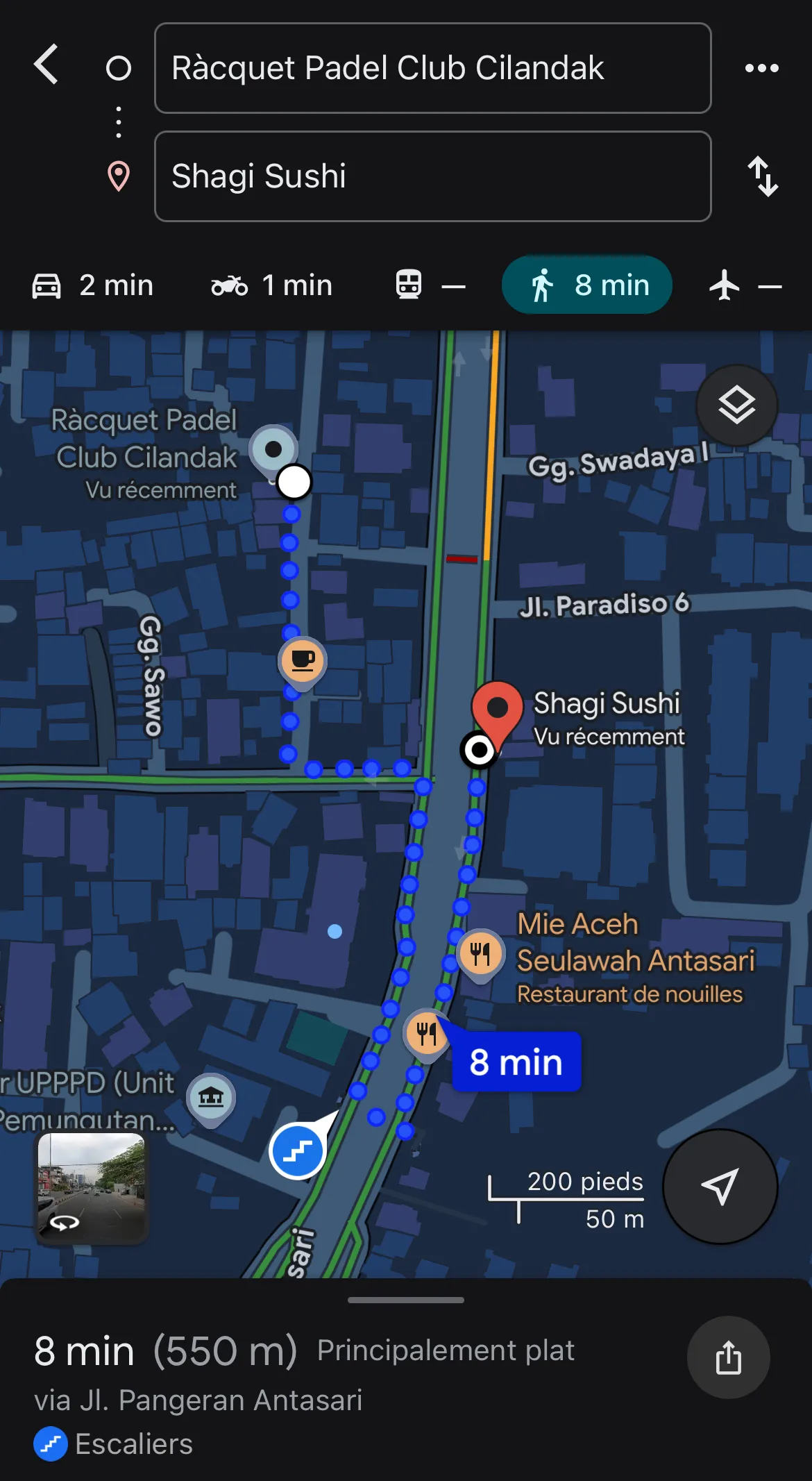Image resolution: width=812 pixels, height=1481 pixels.
Task: Switch to motorcycle directions, 1 min
Action: pos(272,285)
